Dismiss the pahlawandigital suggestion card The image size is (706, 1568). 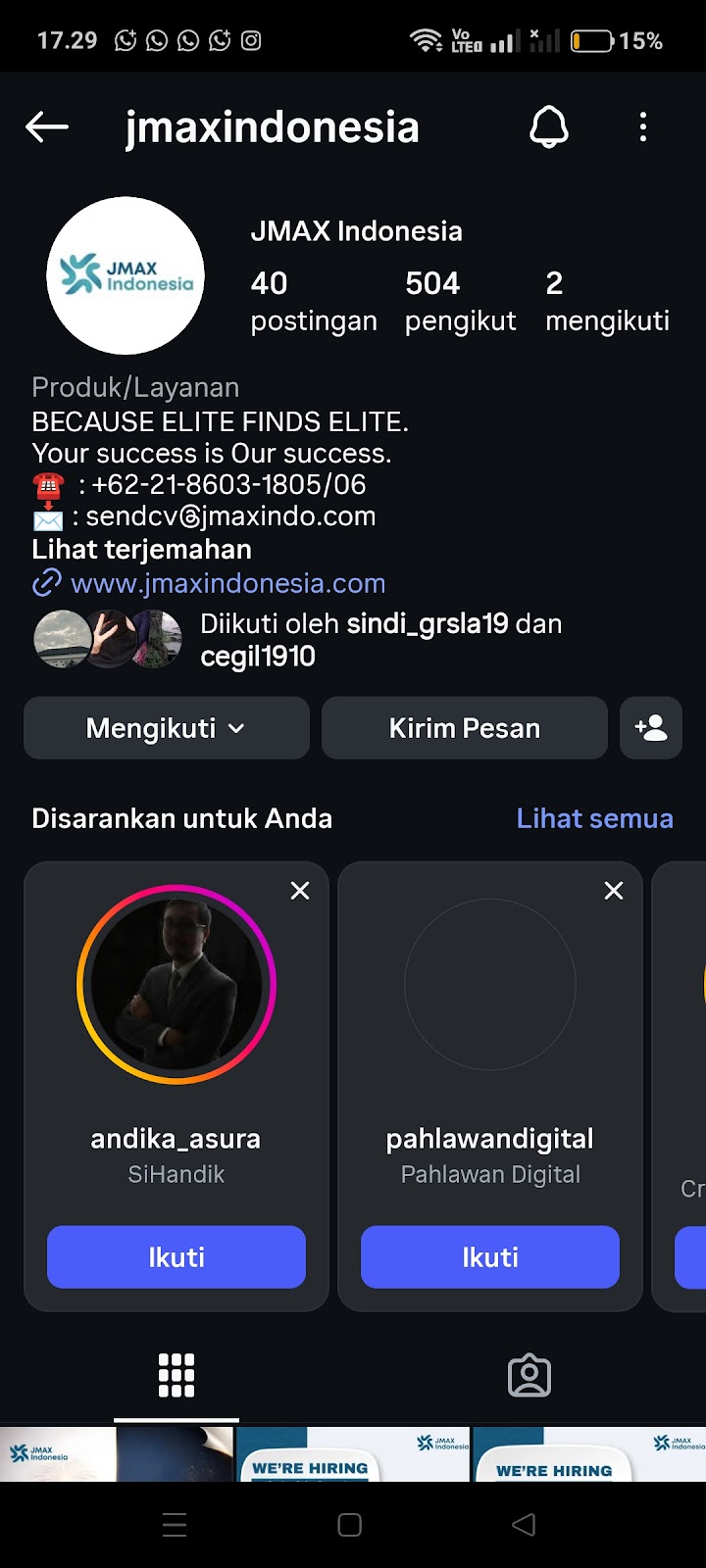point(614,891)
